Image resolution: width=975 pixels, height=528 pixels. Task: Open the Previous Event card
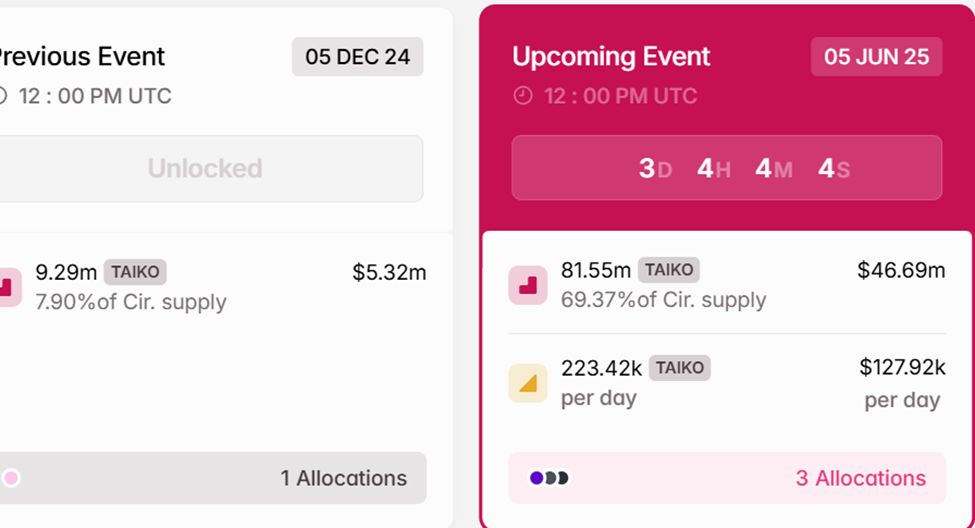84,57
